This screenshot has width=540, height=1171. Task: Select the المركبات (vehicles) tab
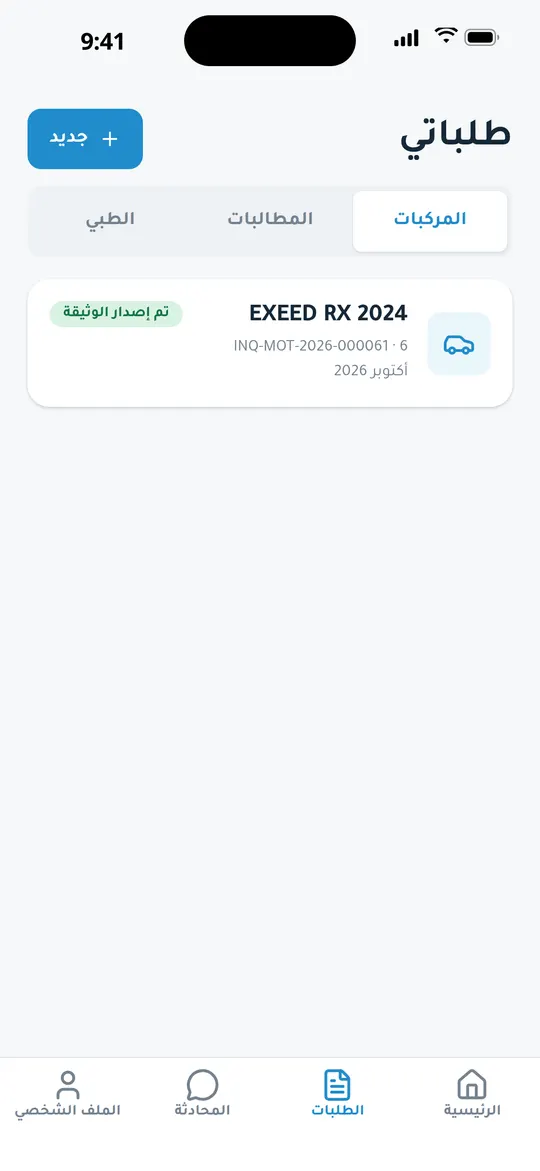[x=430, y=221]
